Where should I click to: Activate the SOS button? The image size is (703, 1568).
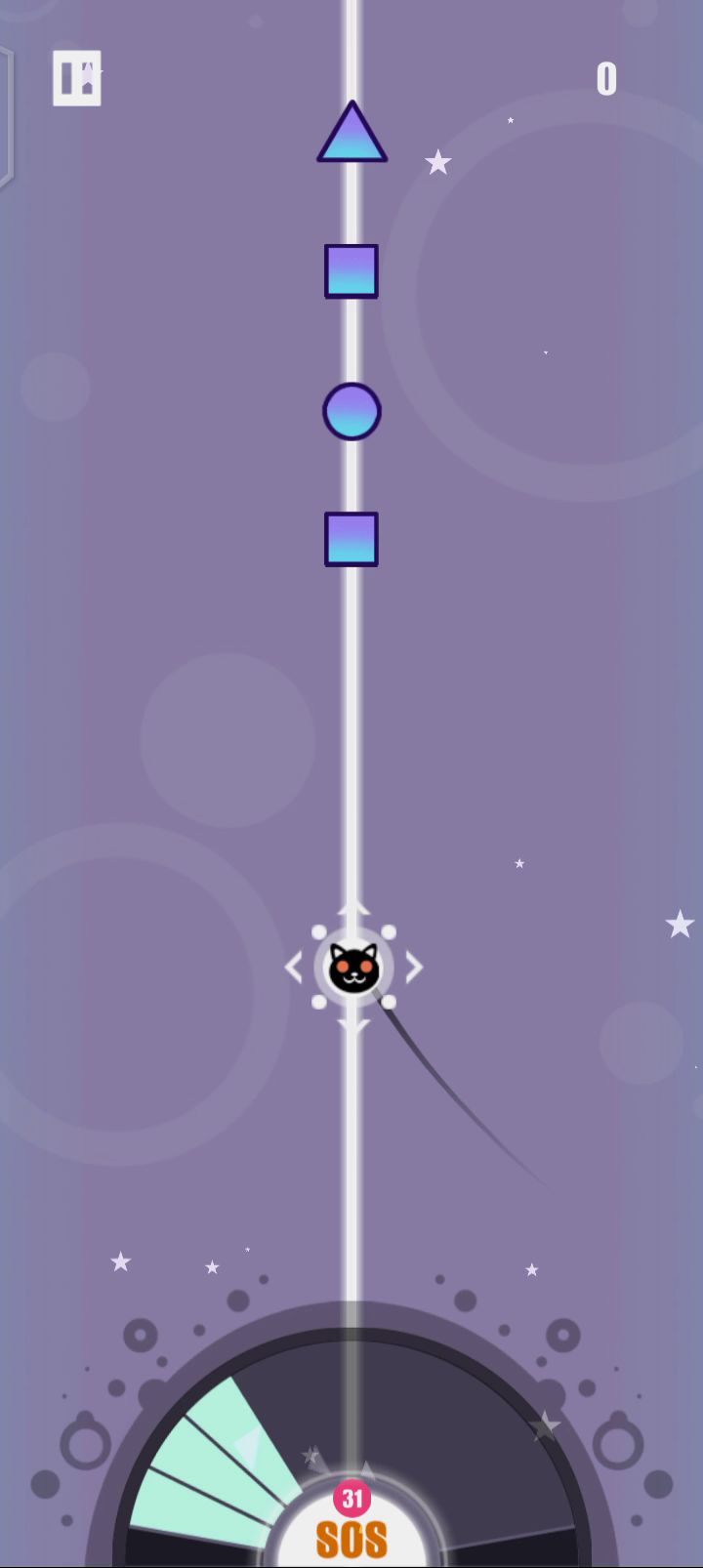(351, 1535)
